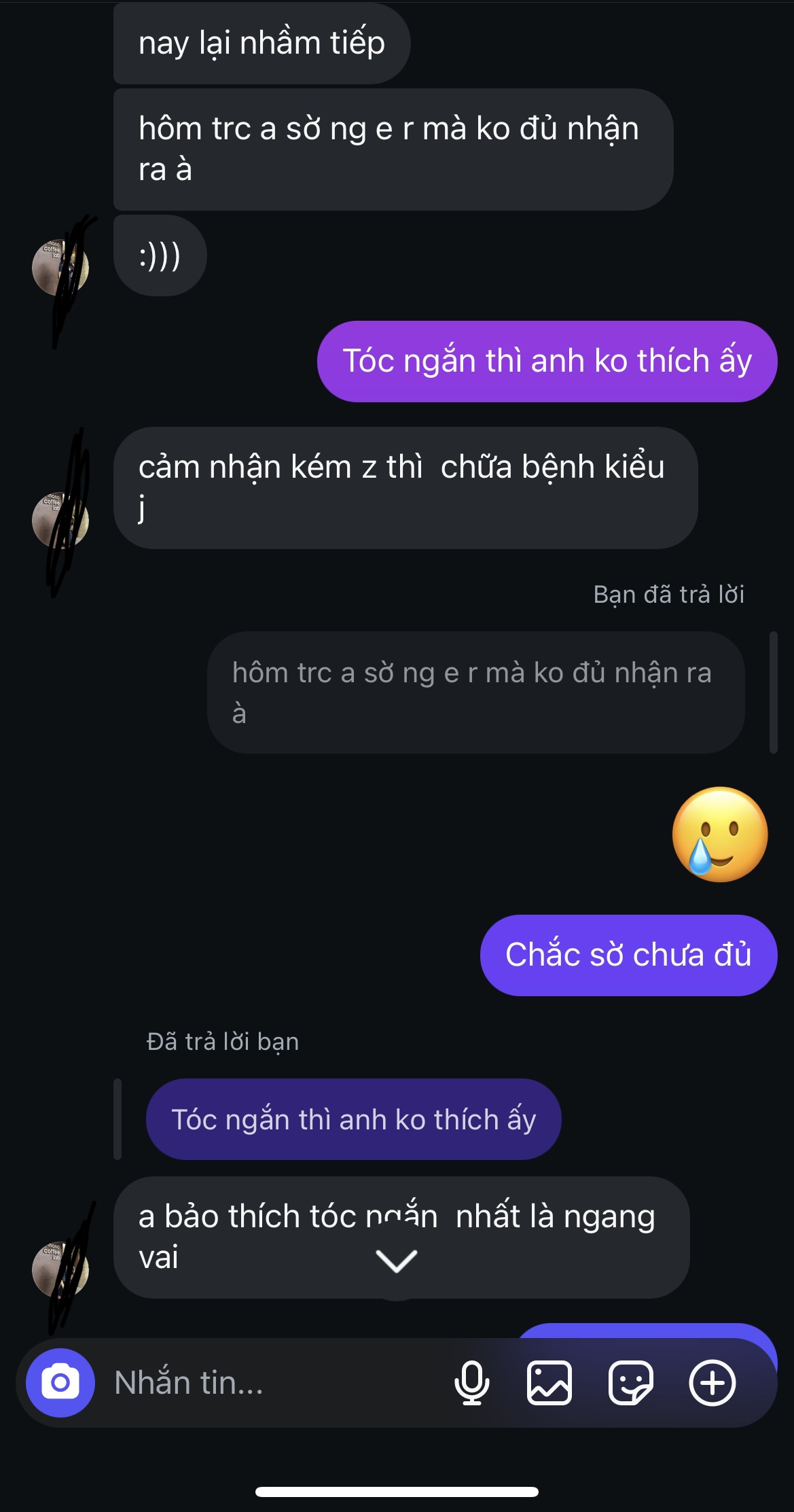
Task: Open the photo gallery picker
Action: [549, 1383]
